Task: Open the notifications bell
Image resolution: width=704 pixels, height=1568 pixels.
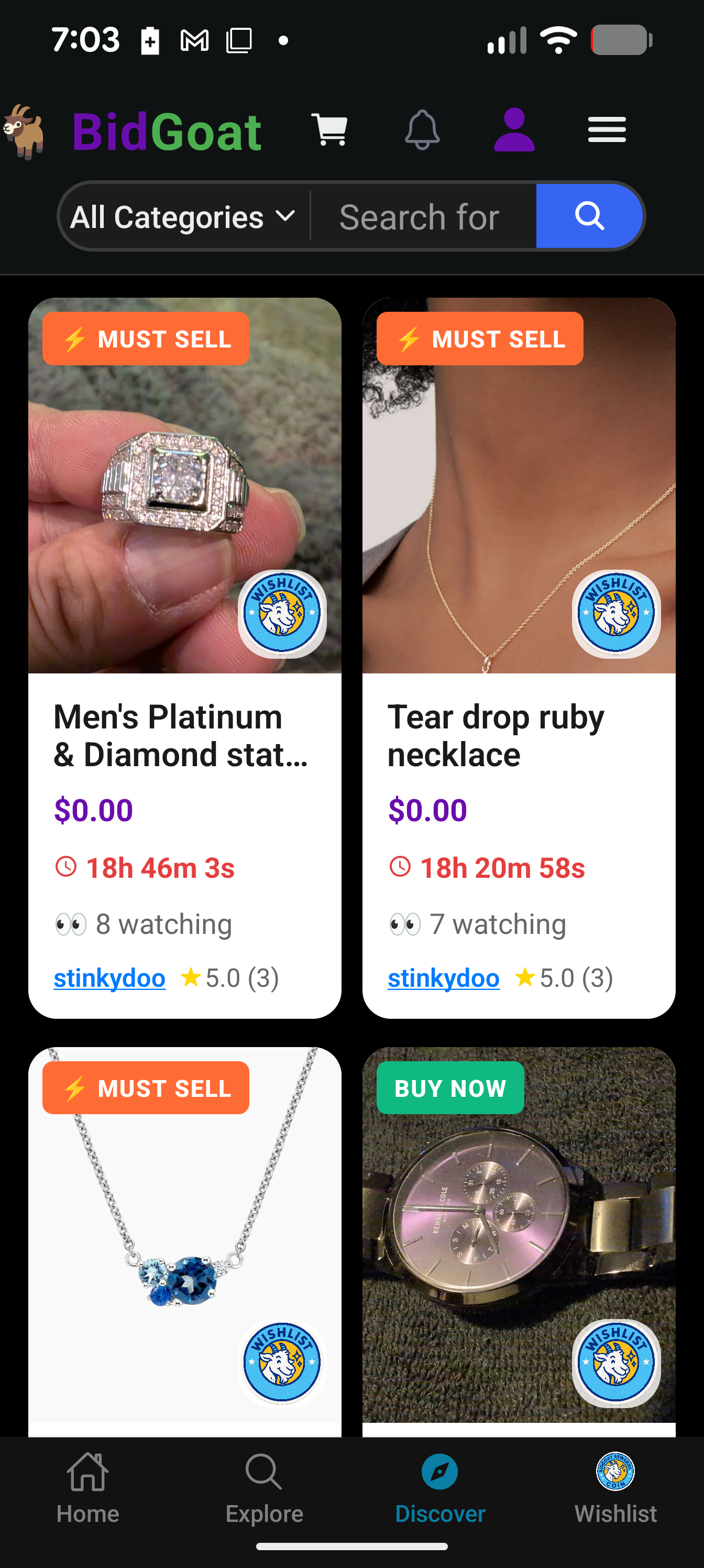Action: point(422,129)
